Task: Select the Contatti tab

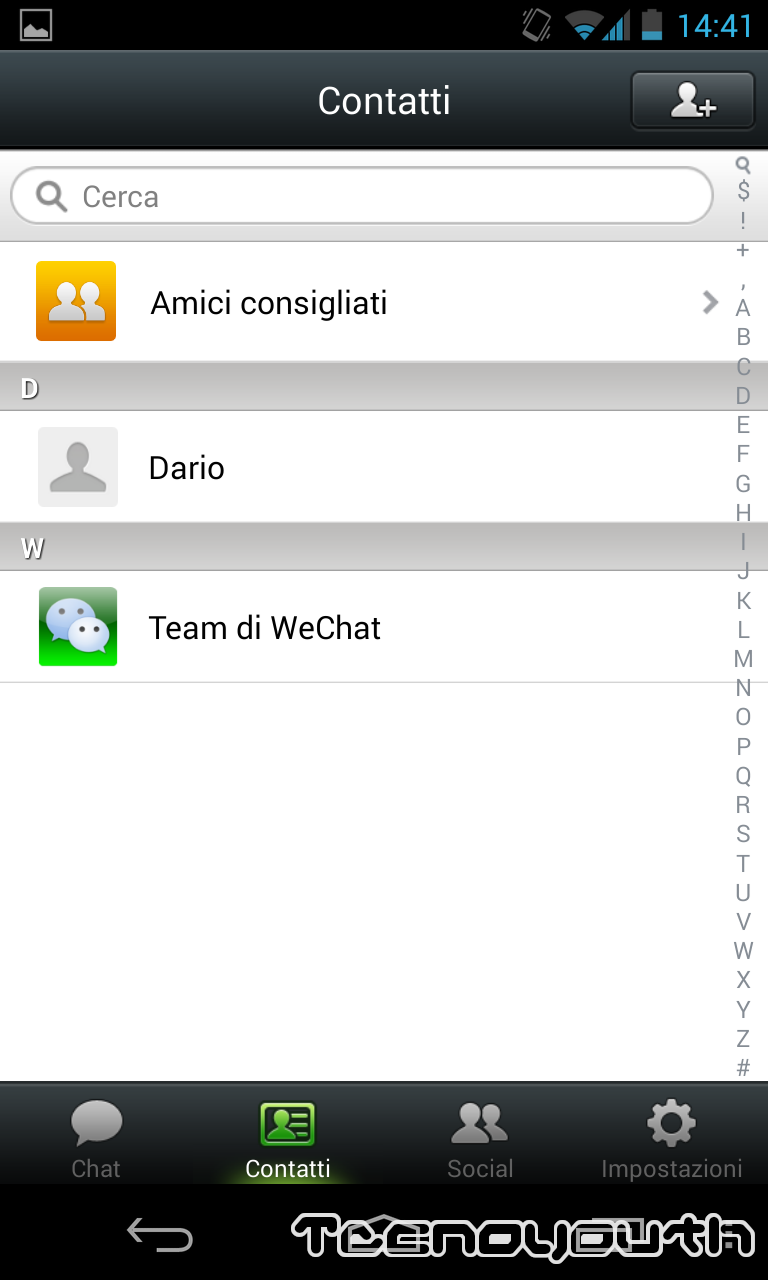Action: click(x=288, y=1137)
